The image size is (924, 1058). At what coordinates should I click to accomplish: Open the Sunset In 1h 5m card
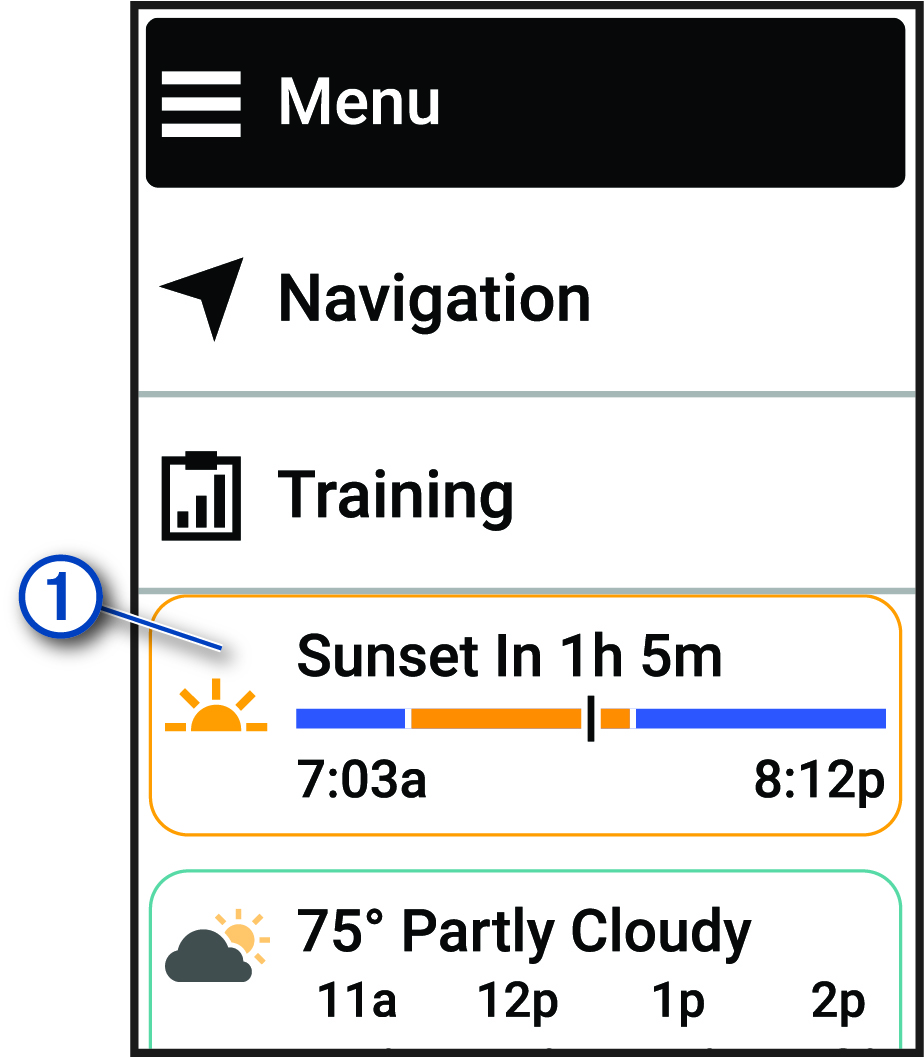tap(525, 715)
